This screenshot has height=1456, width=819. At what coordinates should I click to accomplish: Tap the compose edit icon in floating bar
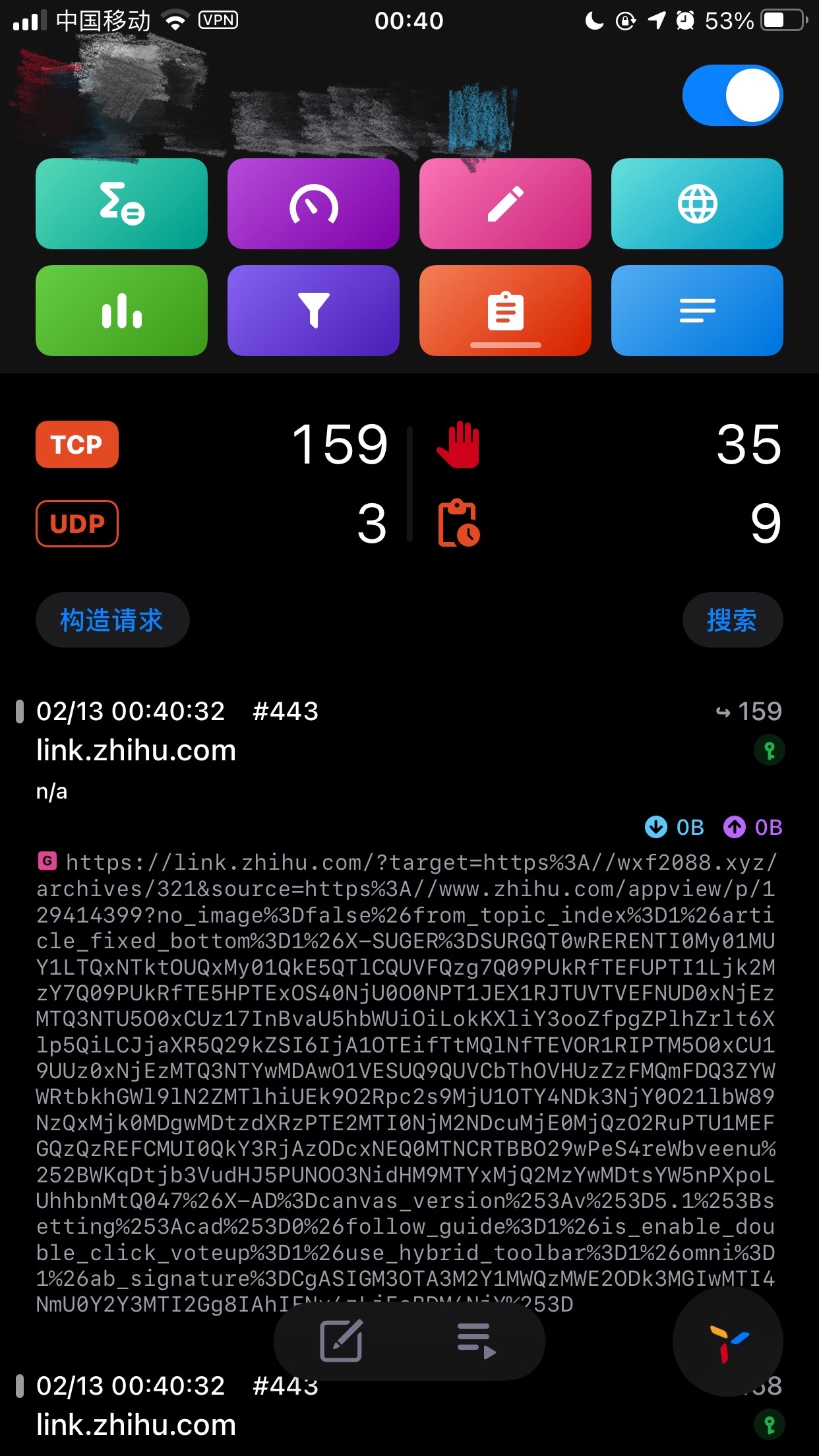pyautogui.click(x=341, y=1341)
